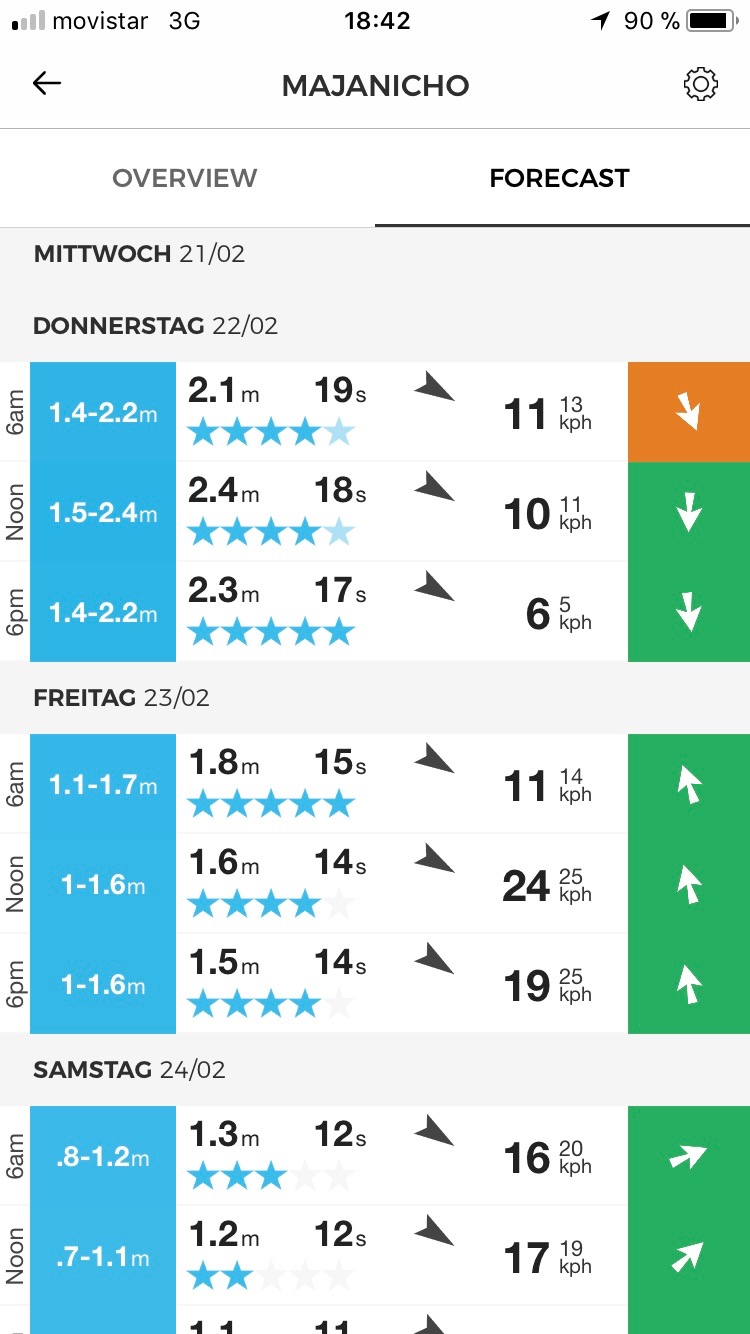Open Freitag Noon forecast row
750x1334 pixels.
pos(375,884)
